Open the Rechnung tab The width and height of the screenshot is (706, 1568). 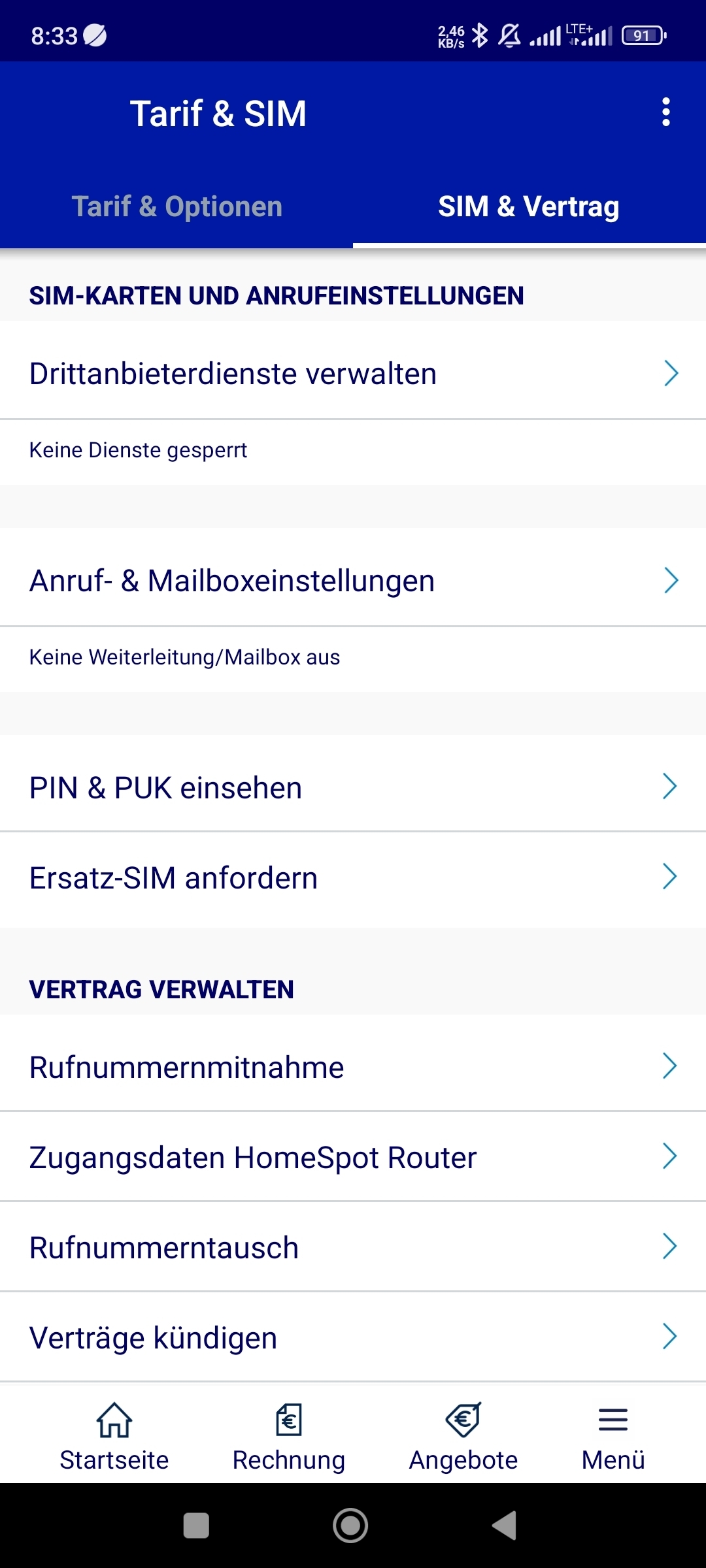pos(289,1437)
